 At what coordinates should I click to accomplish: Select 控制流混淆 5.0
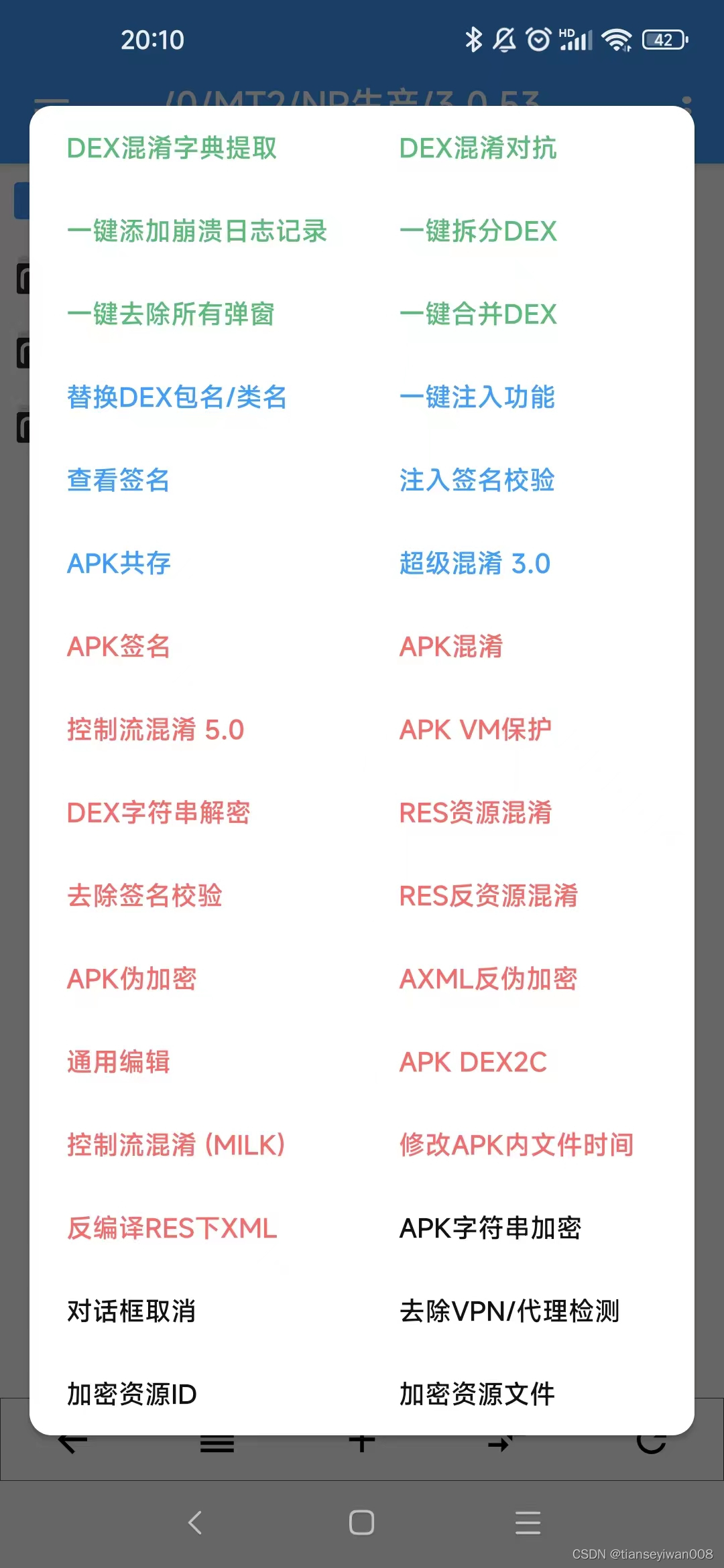(x=155, y=730)
